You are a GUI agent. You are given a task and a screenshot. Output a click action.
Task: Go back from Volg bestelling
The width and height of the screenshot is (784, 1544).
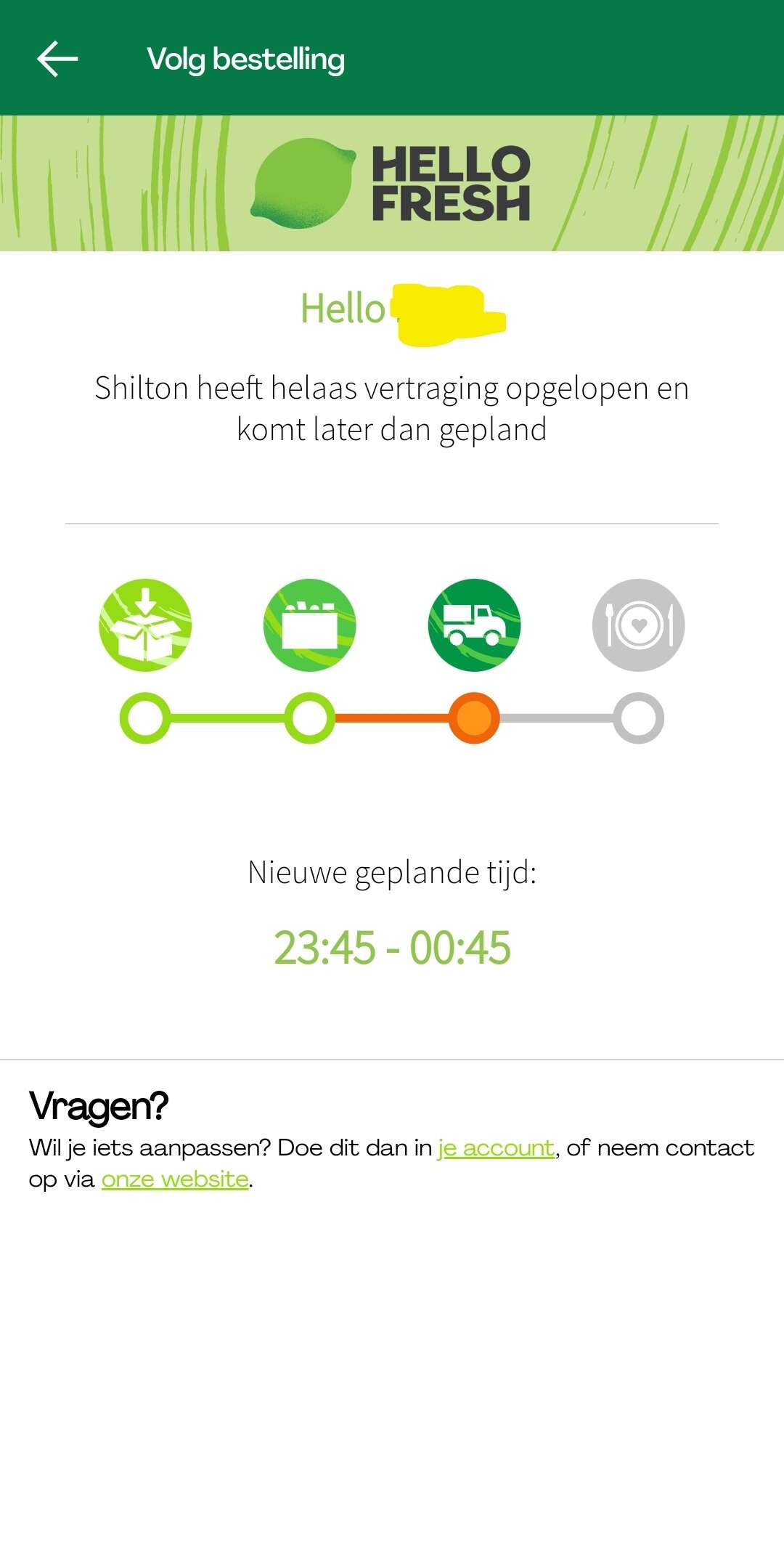(57, 59)
